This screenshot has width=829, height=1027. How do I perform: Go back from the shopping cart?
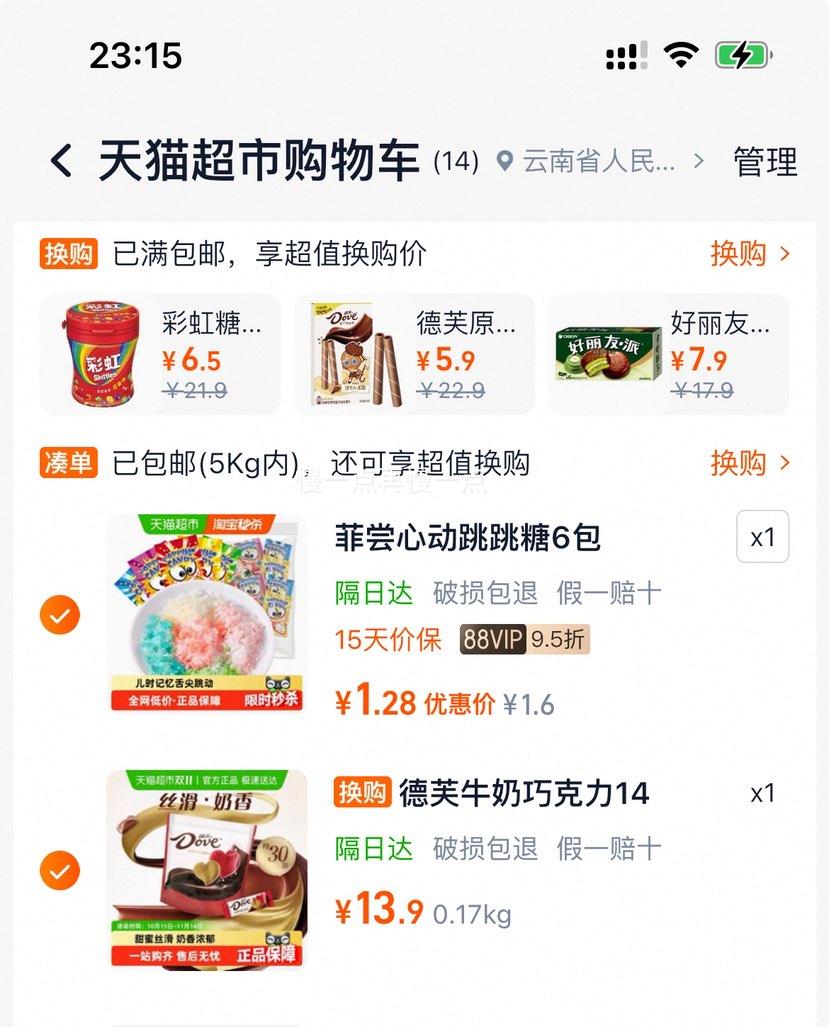pos(62,161)
